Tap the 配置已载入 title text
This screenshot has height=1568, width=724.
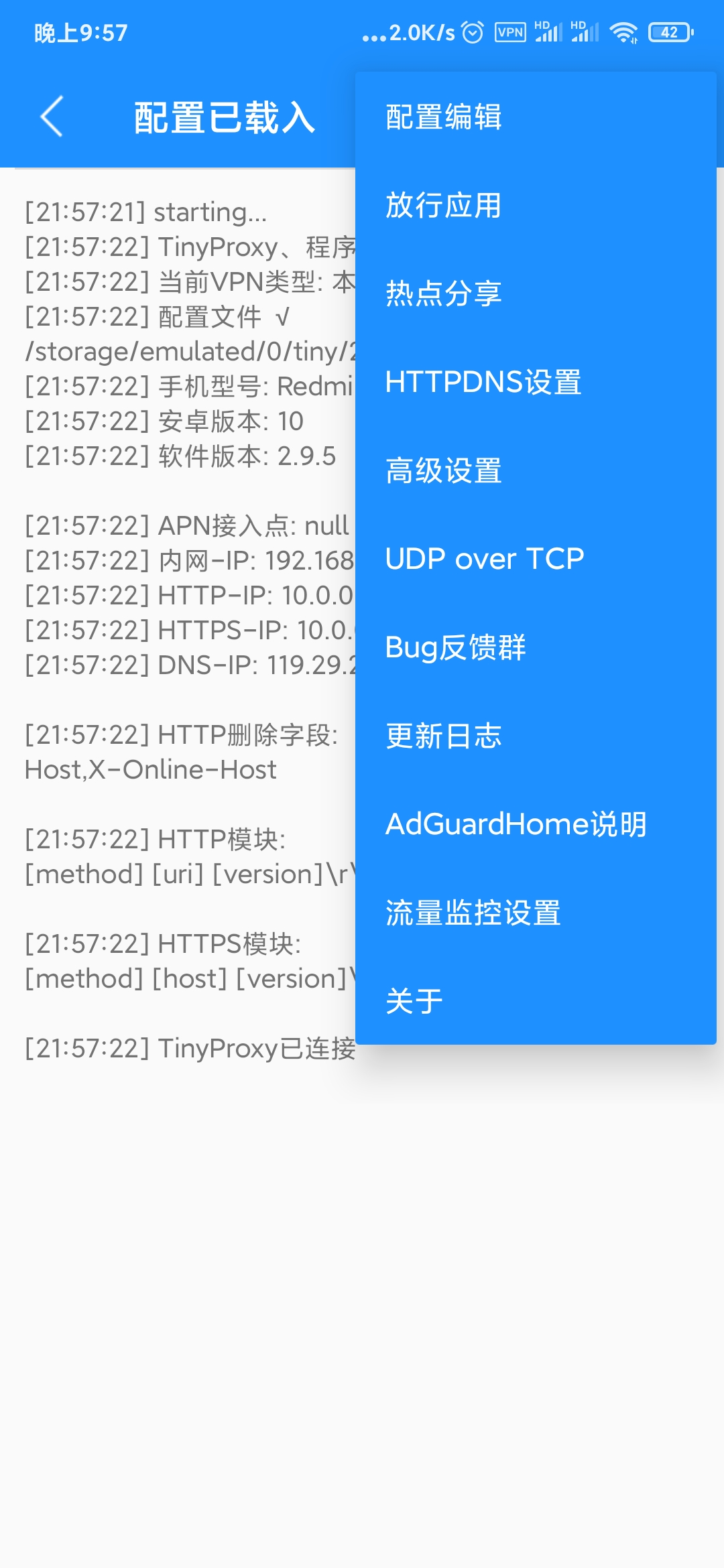(x=225, y=117)
